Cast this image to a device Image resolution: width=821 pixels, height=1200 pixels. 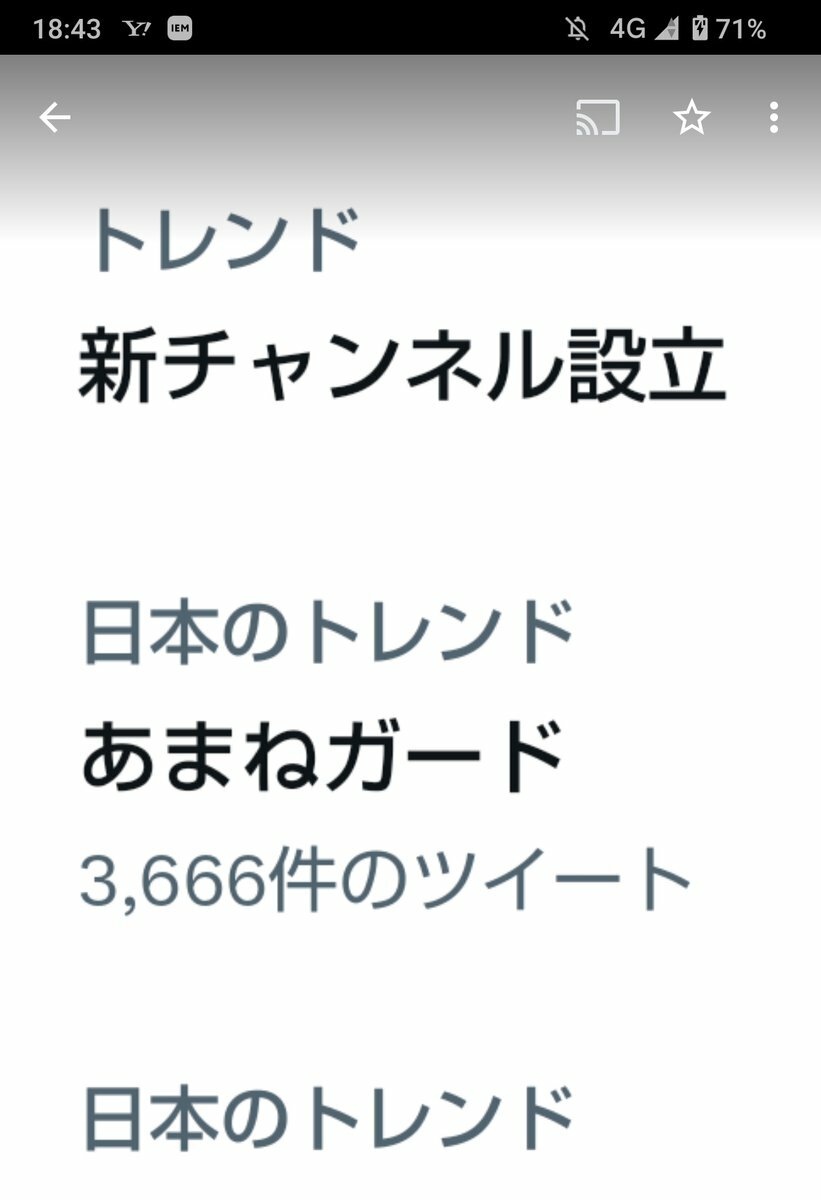tap(598, 118)
